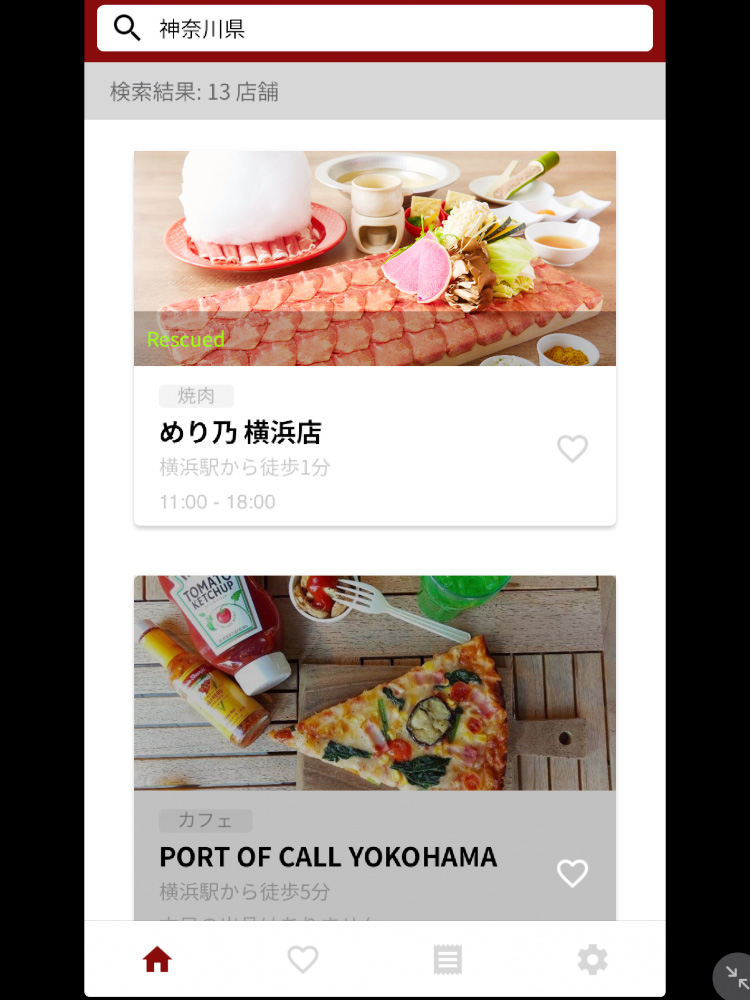Tap the exit fullscreen arrows button

(x=737, y=977)
